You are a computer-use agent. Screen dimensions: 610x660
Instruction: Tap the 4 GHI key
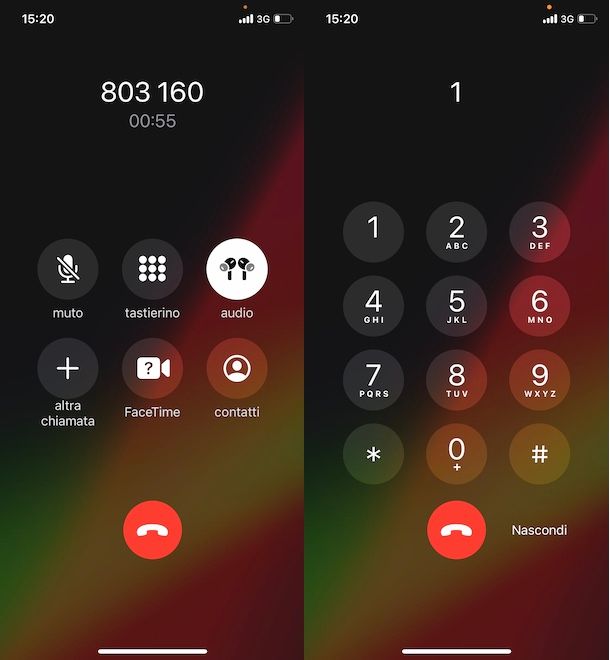pos(373,306)
